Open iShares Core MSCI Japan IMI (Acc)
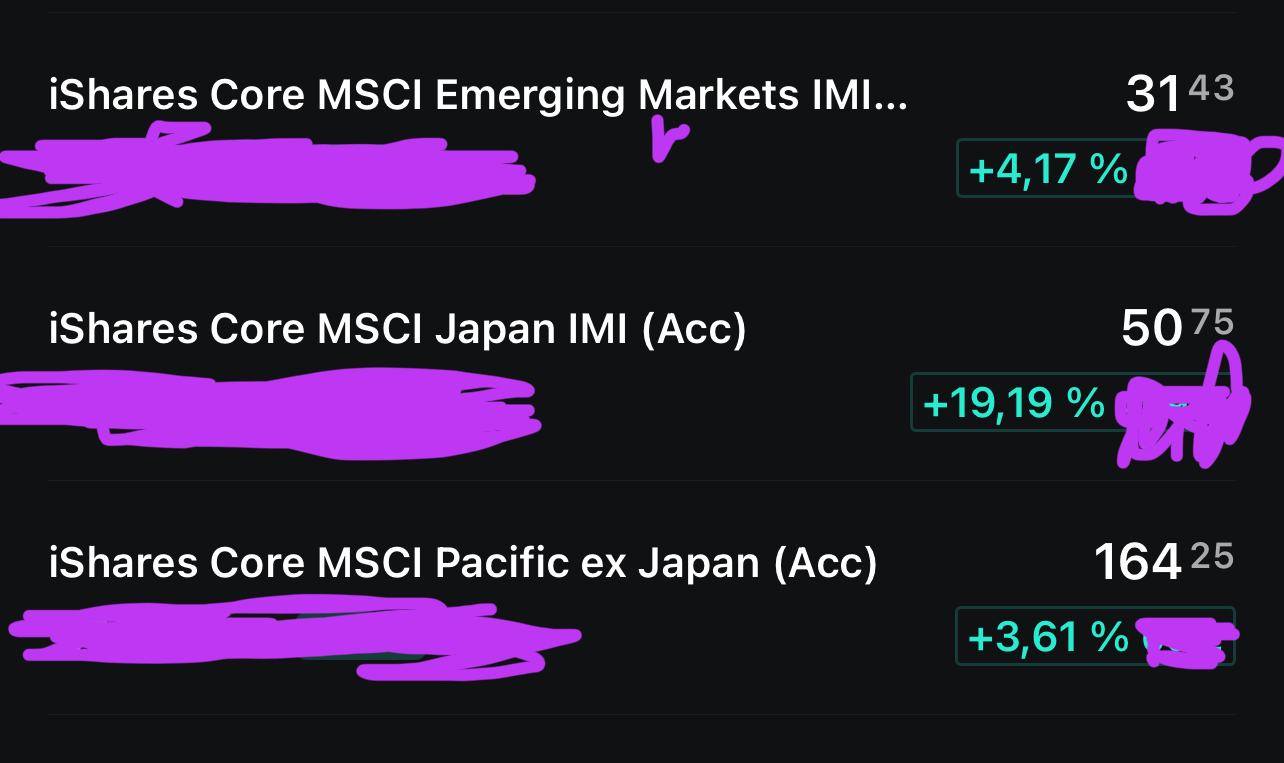This screenshot has width=1284, height=763. point(397,330)
